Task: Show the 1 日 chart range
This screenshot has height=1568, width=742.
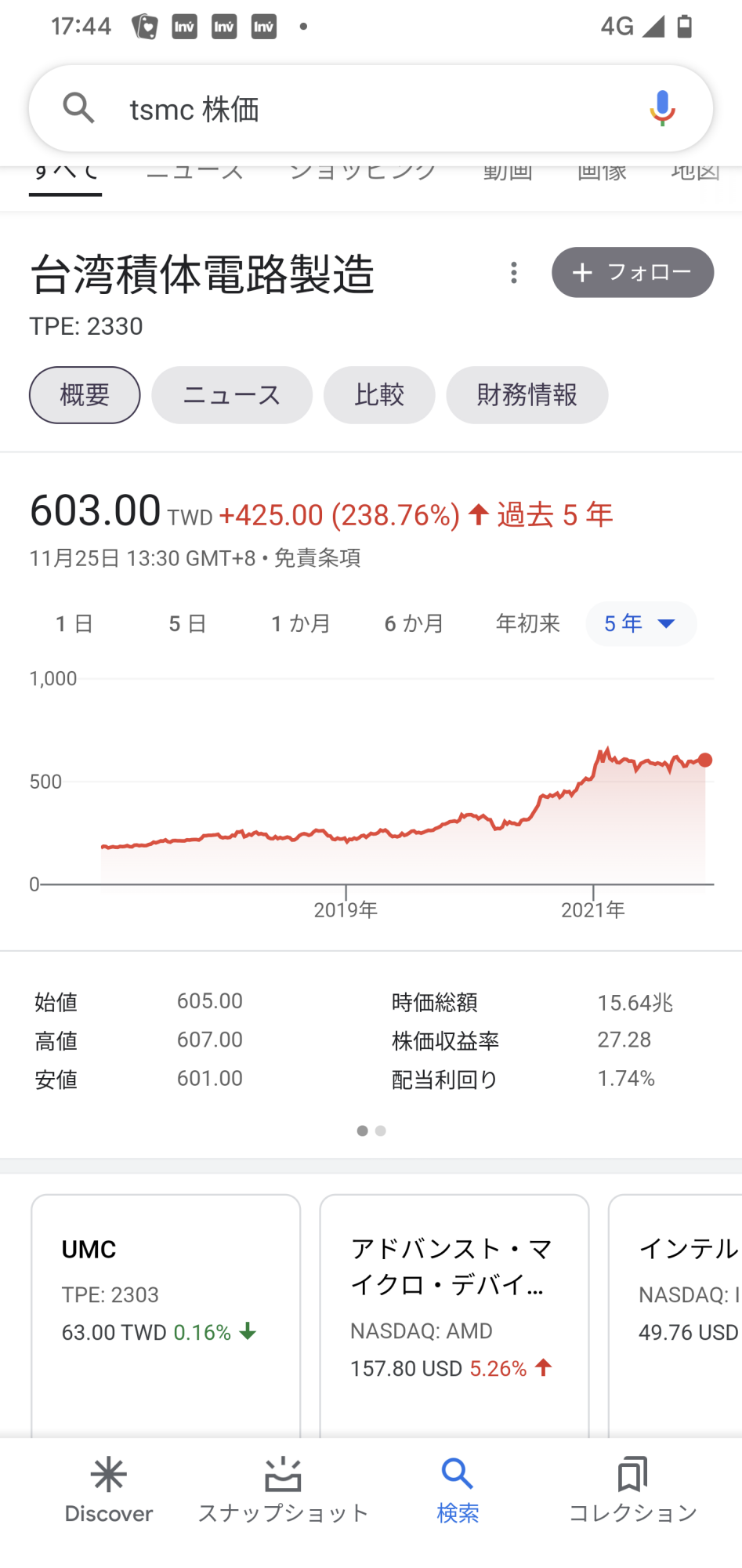Action: coord(74,624)
